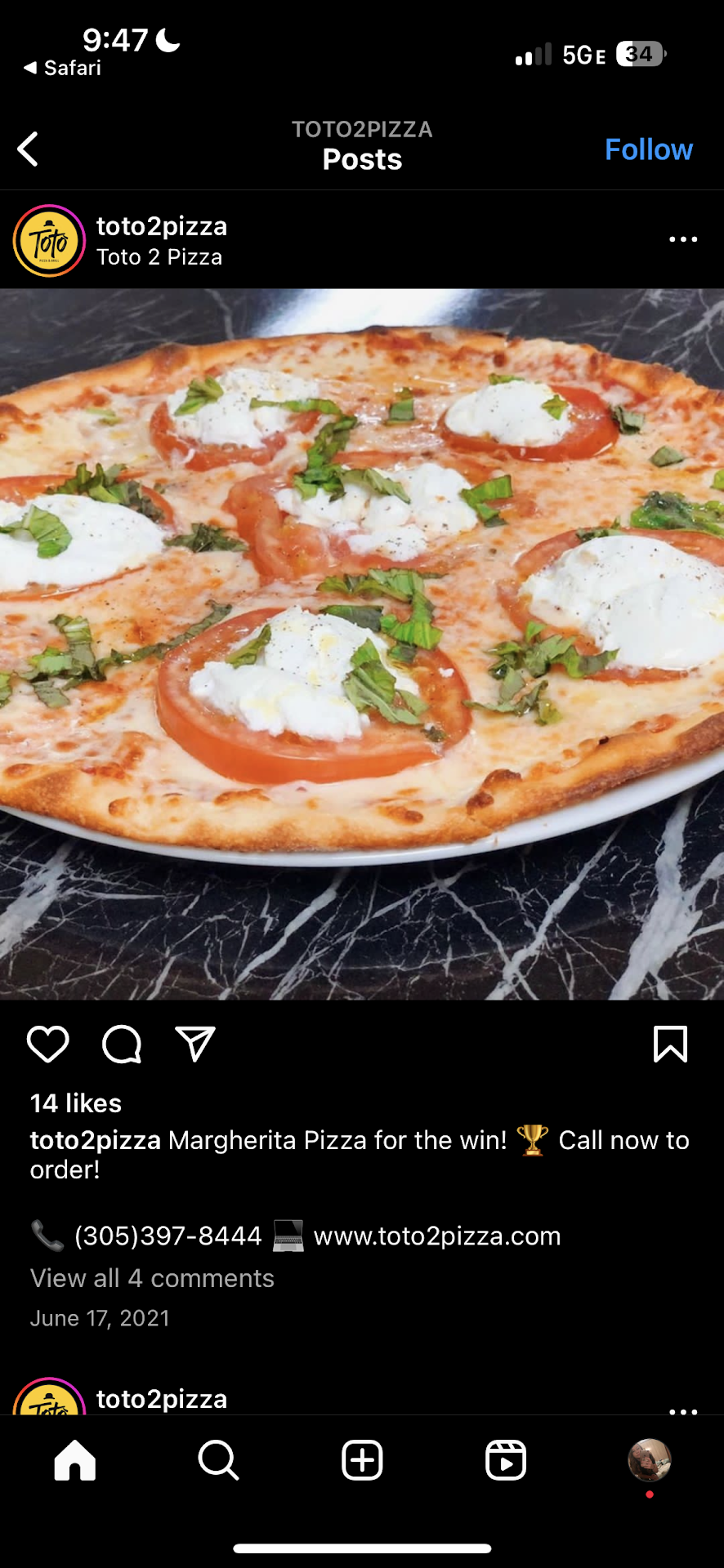Open toto2pizza profile picture in post header
Viewport: 724px width, 1568px height.
[x=49, y=241]
